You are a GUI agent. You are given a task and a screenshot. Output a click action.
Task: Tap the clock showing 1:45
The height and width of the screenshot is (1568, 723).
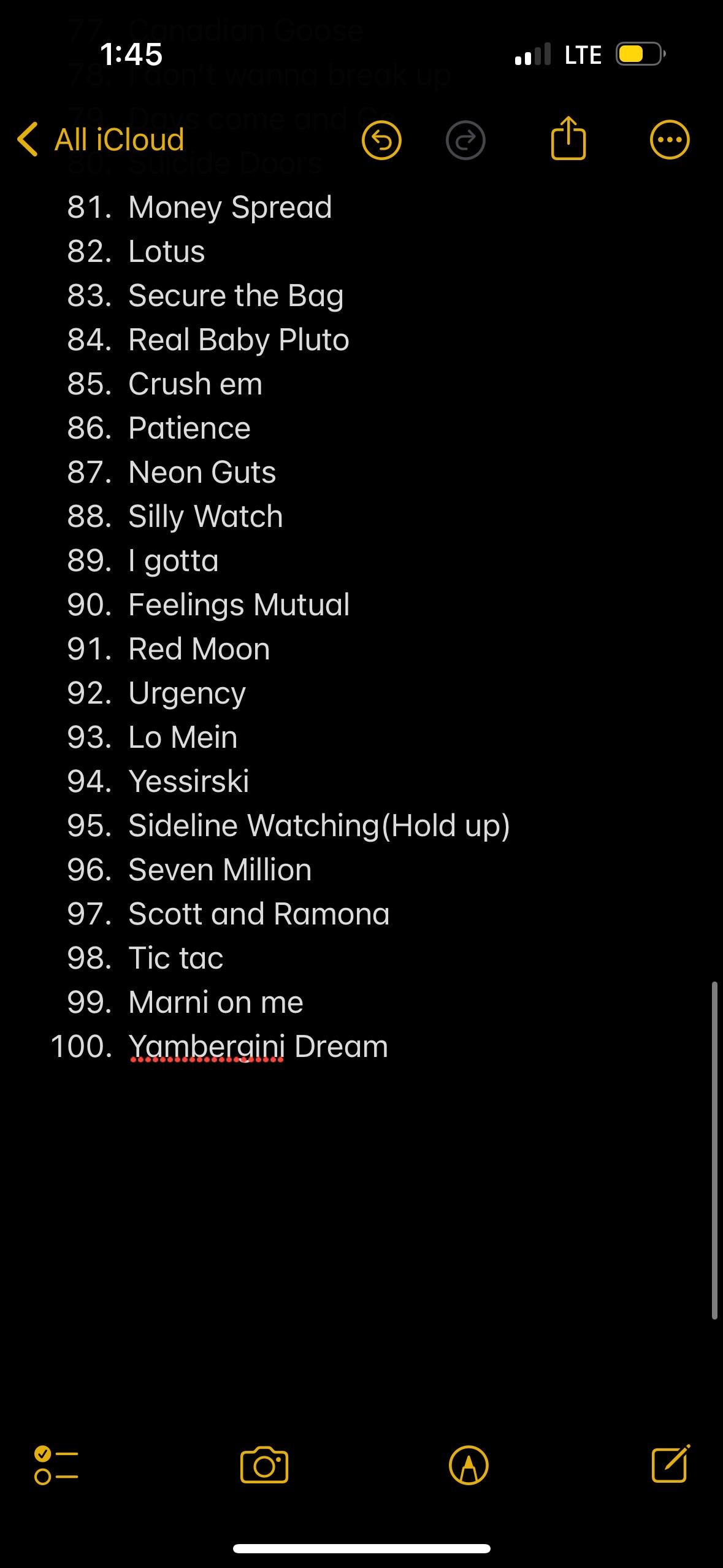pyautogui.click(x=131, y=54)
